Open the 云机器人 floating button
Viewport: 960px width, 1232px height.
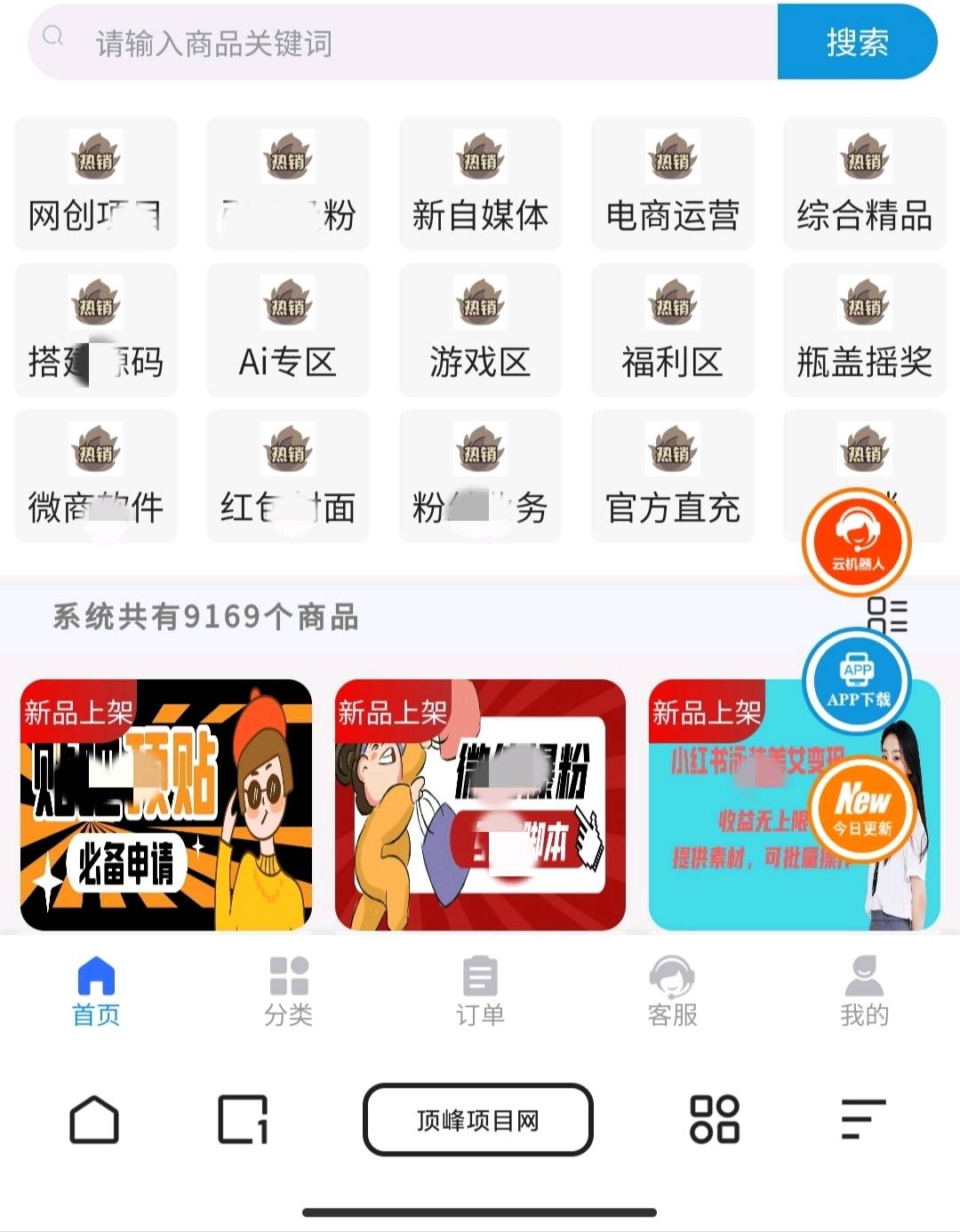point(857,540)
